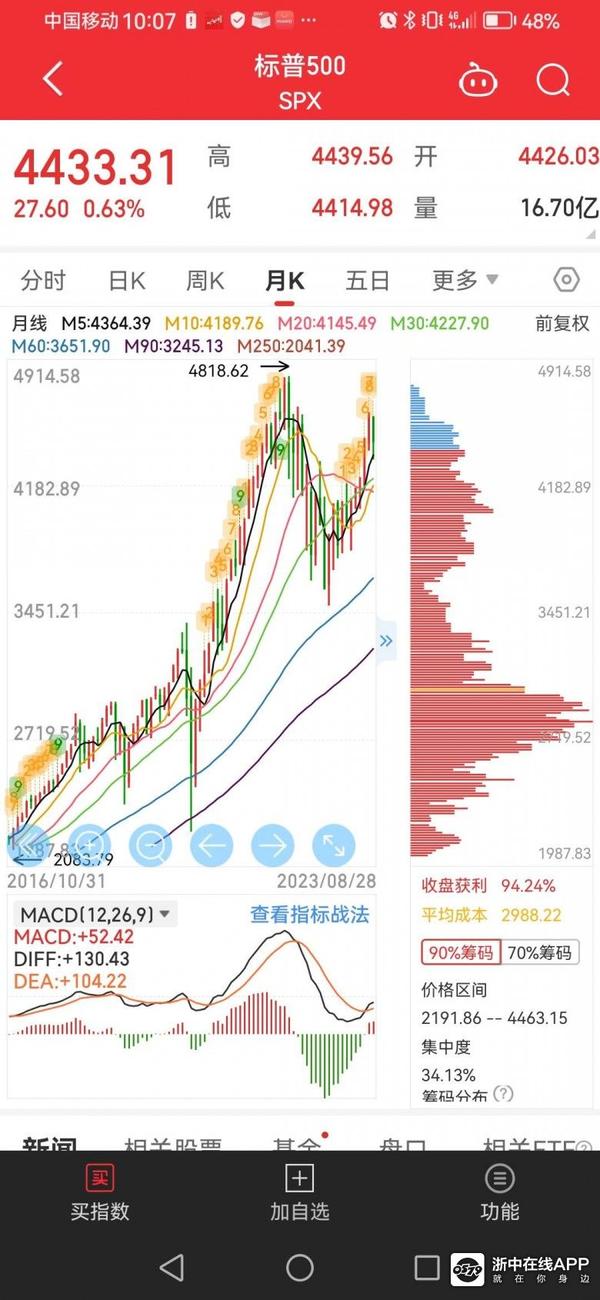This screenshot has height=1300, width=600.
Task: Collapse the chip distribution panel
Action: pos(386,641)
